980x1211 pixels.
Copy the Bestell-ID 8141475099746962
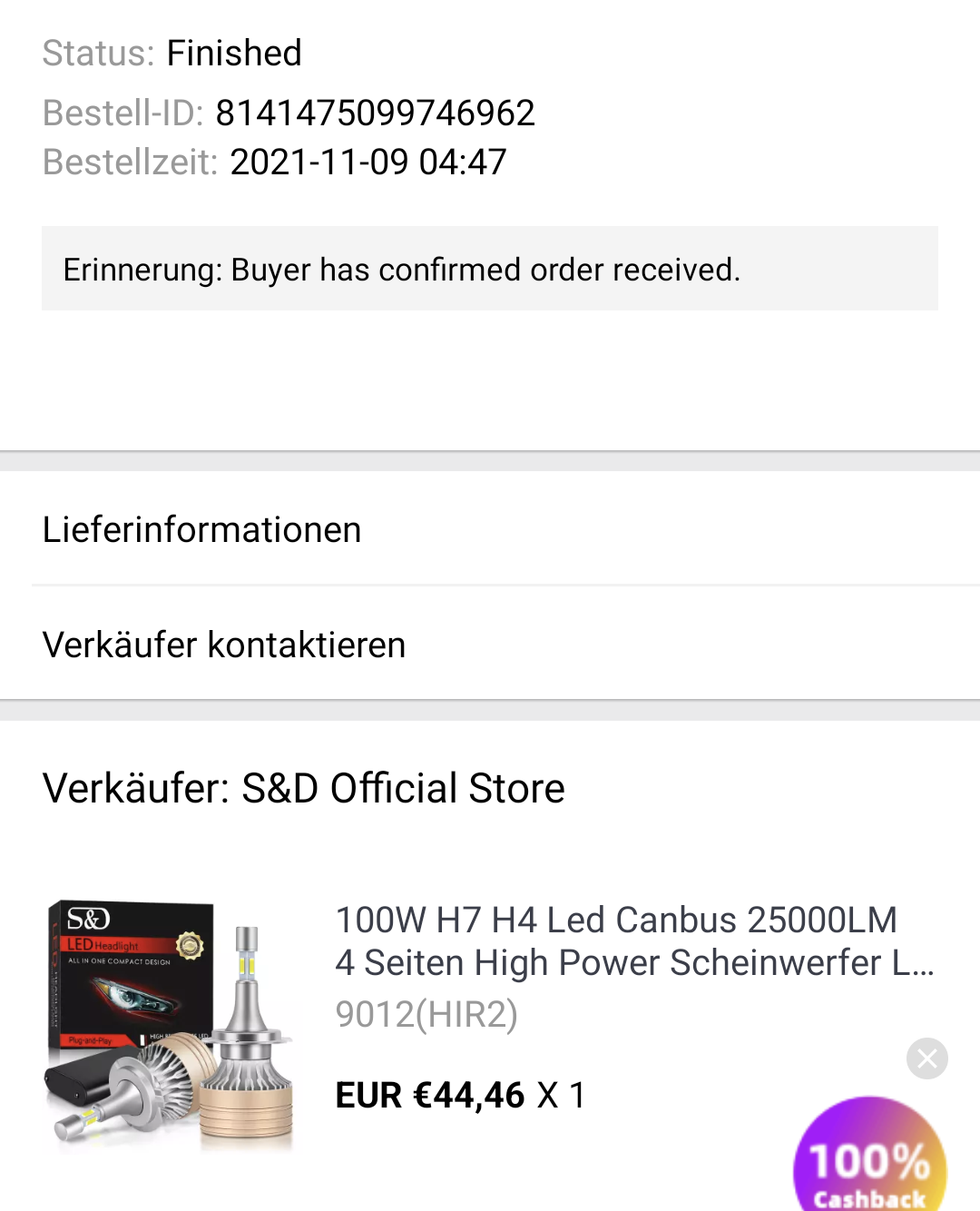coord(375,113)
